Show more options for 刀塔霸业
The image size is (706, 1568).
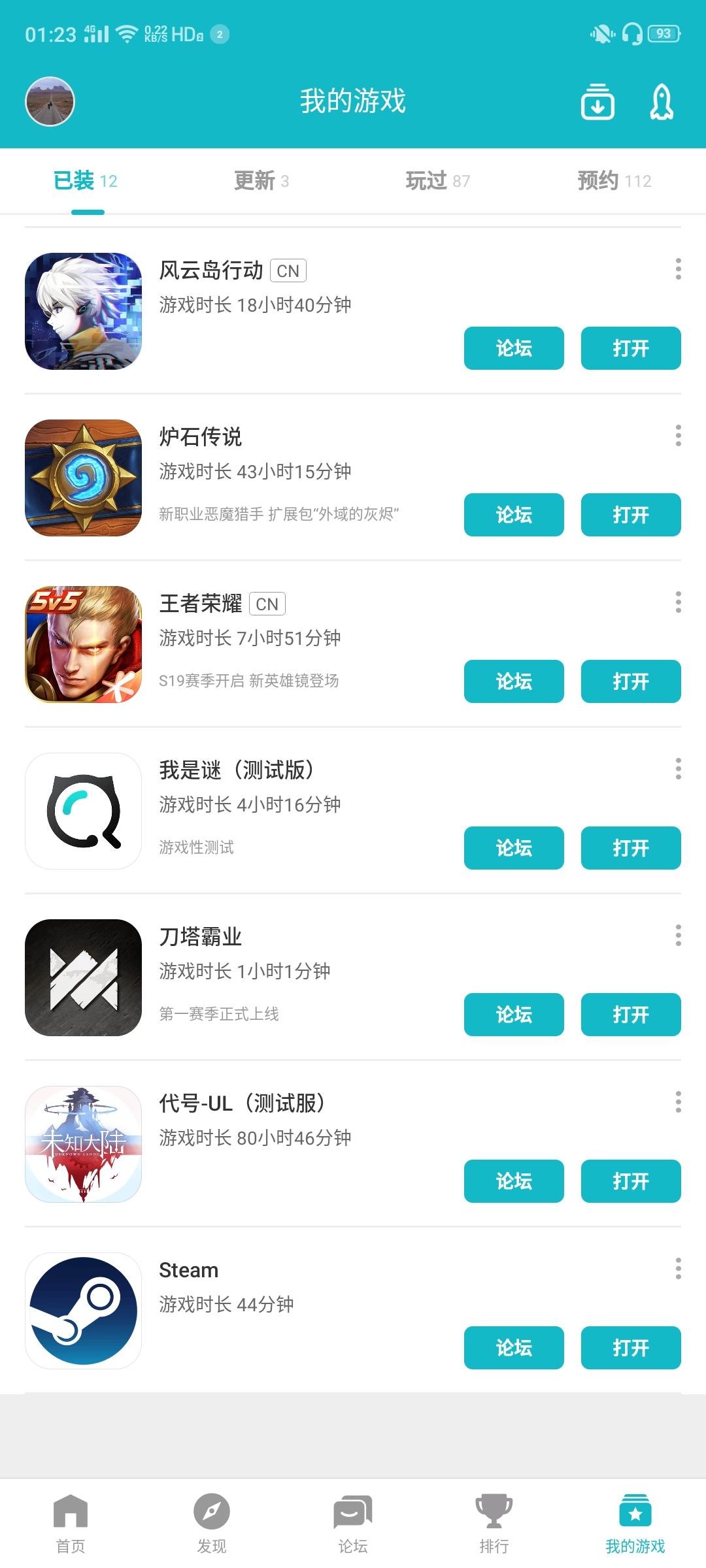[x=678, y=935]
